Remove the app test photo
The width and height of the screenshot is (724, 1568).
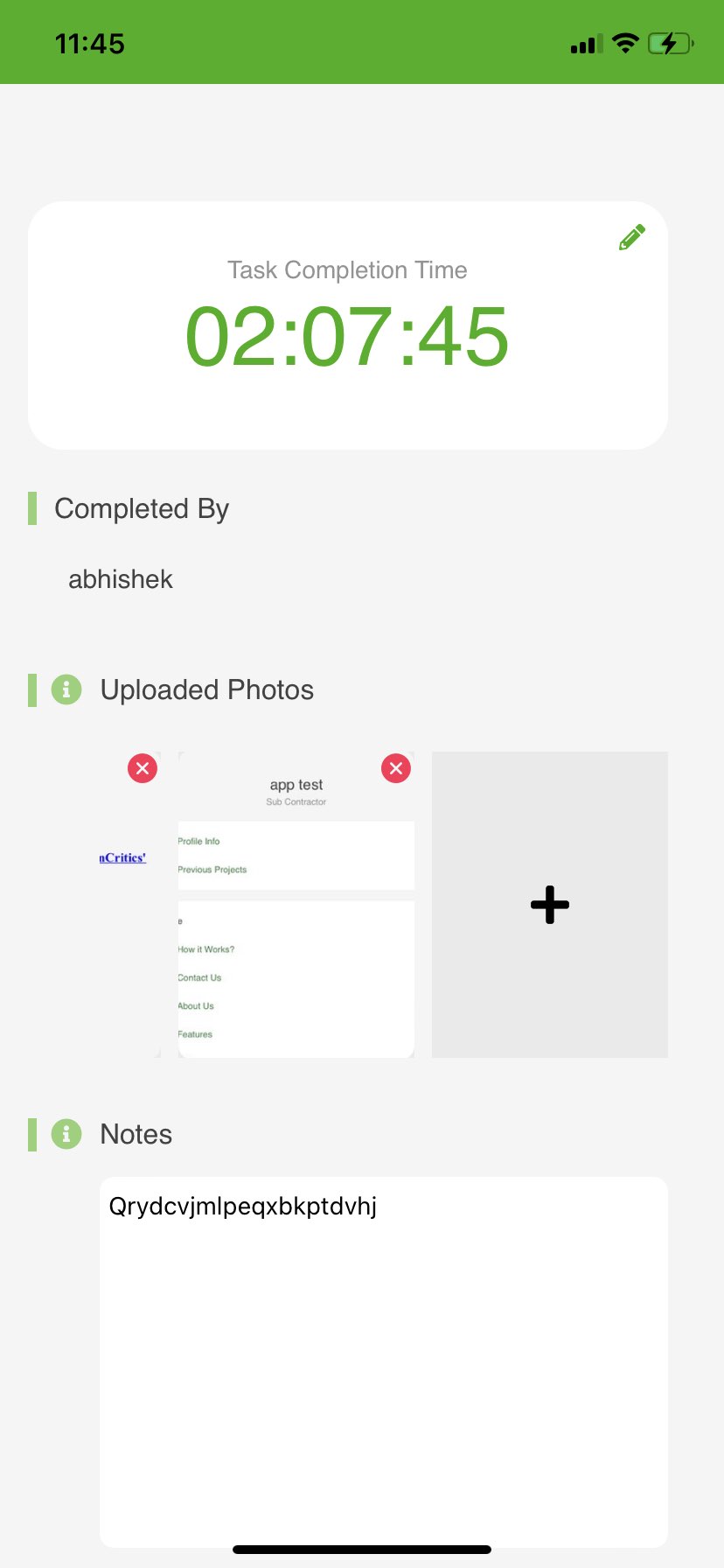[x=396, y=768]
